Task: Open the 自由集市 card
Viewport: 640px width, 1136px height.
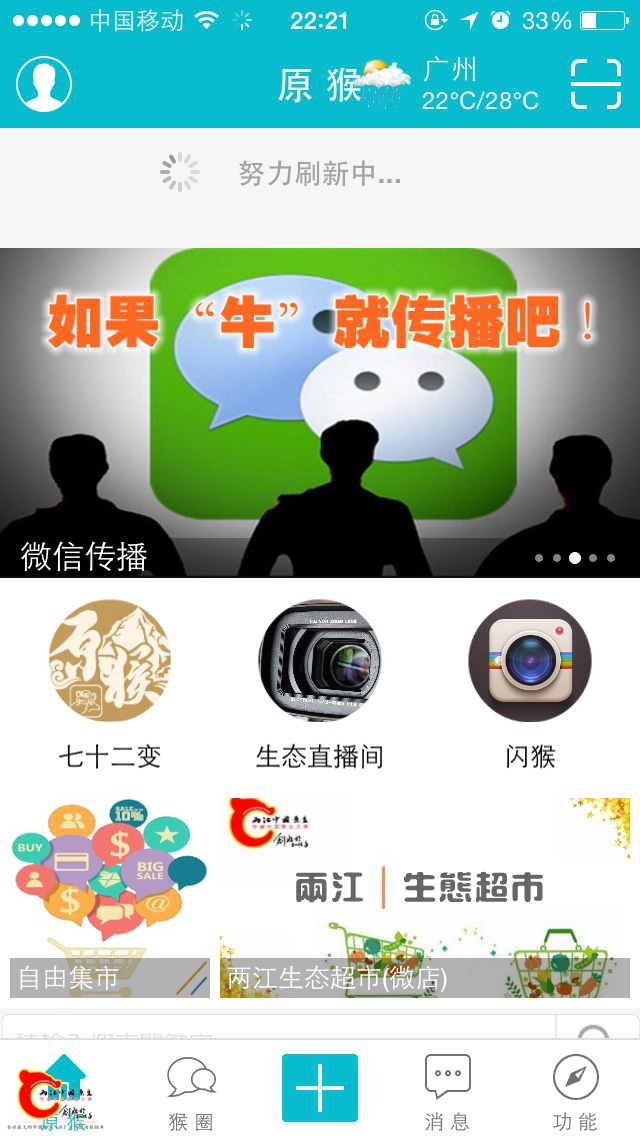Action: pyautogui.click(x=110, y=897)
